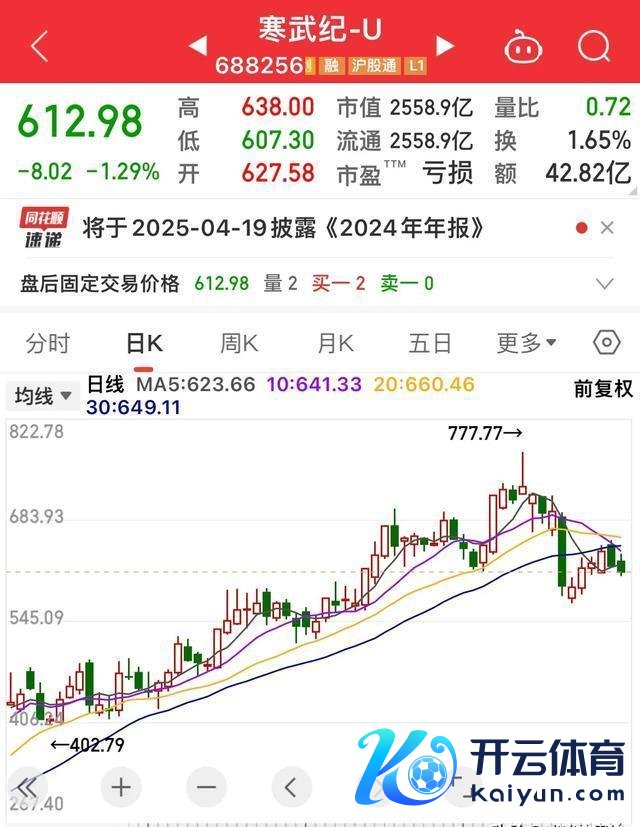This screenshot has height=827, width=640.
Task: Zoom in the K-line chart with plus
Action: pyautogui.click(x=120, y=786)
